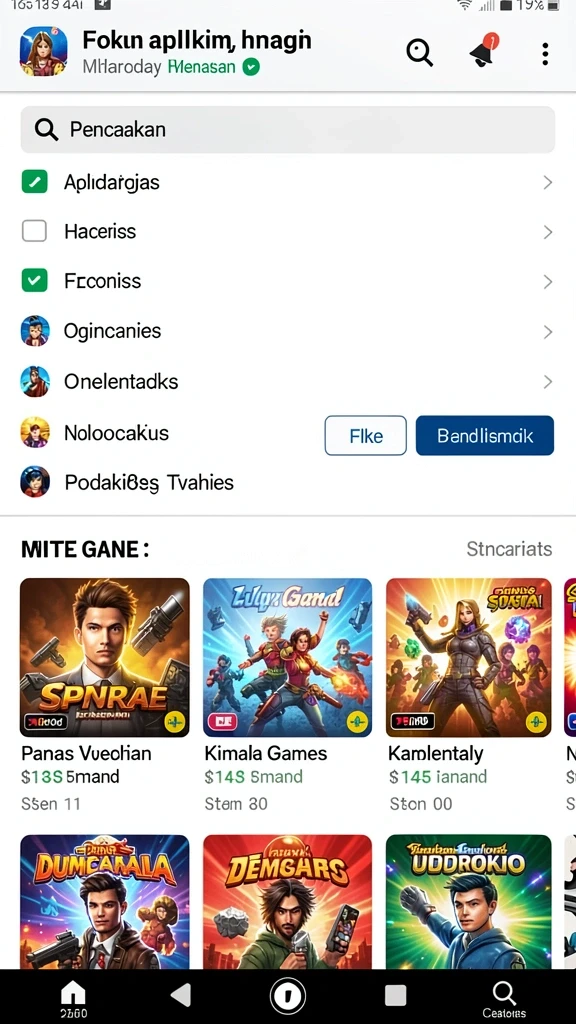The width and height of the screenshot is (576, 1024).
Task: Uncheck the Fcconiss checkbox
Action: pos(35,281)
